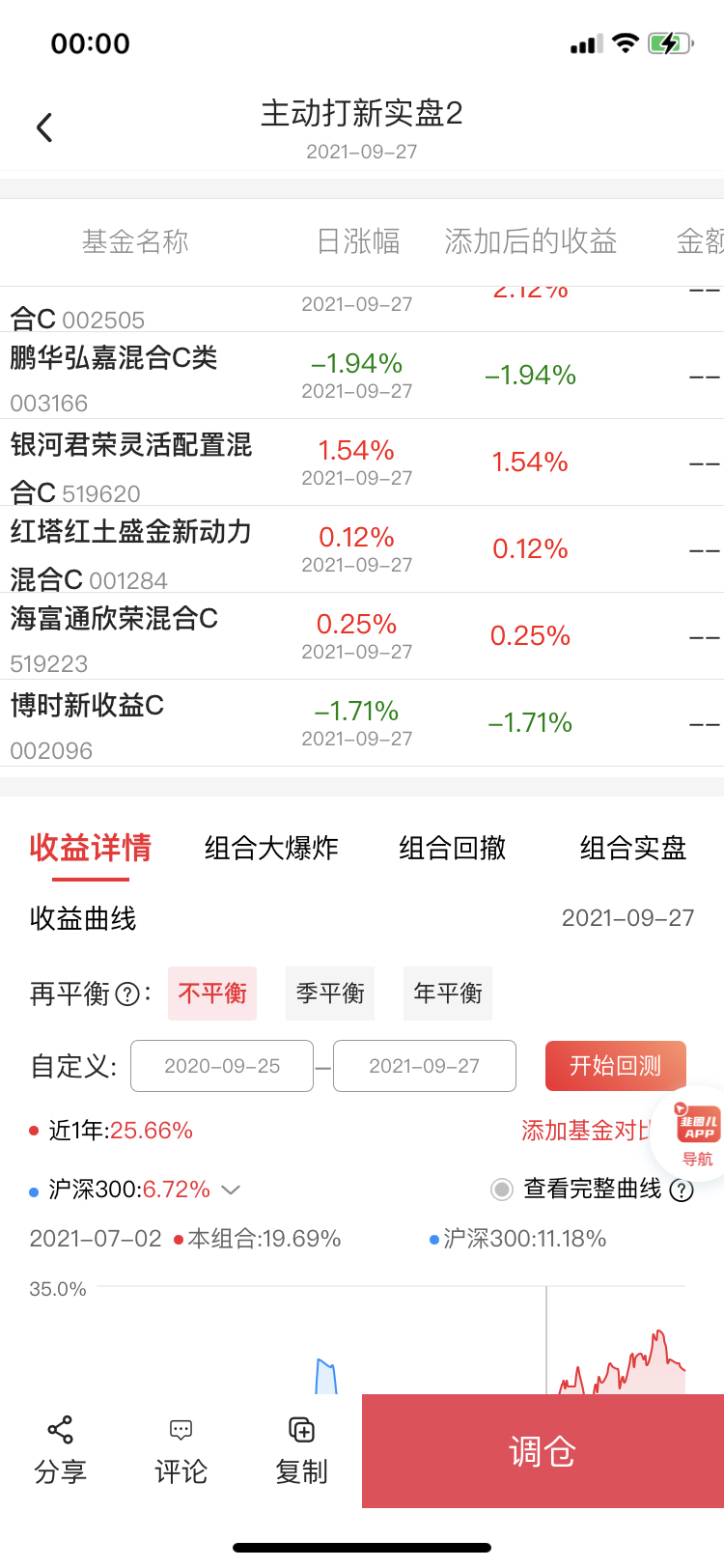Enable 查看完整曲线 option

[x=502, y=1190]
